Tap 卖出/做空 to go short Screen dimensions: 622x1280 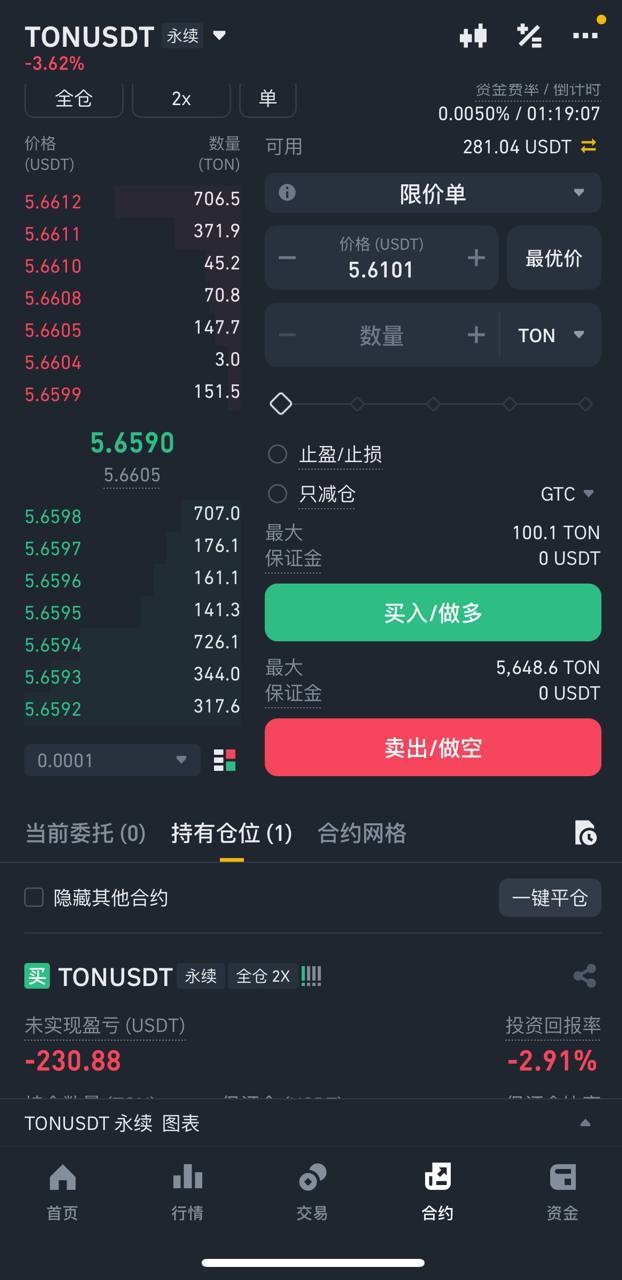click(x=433, y=747)
